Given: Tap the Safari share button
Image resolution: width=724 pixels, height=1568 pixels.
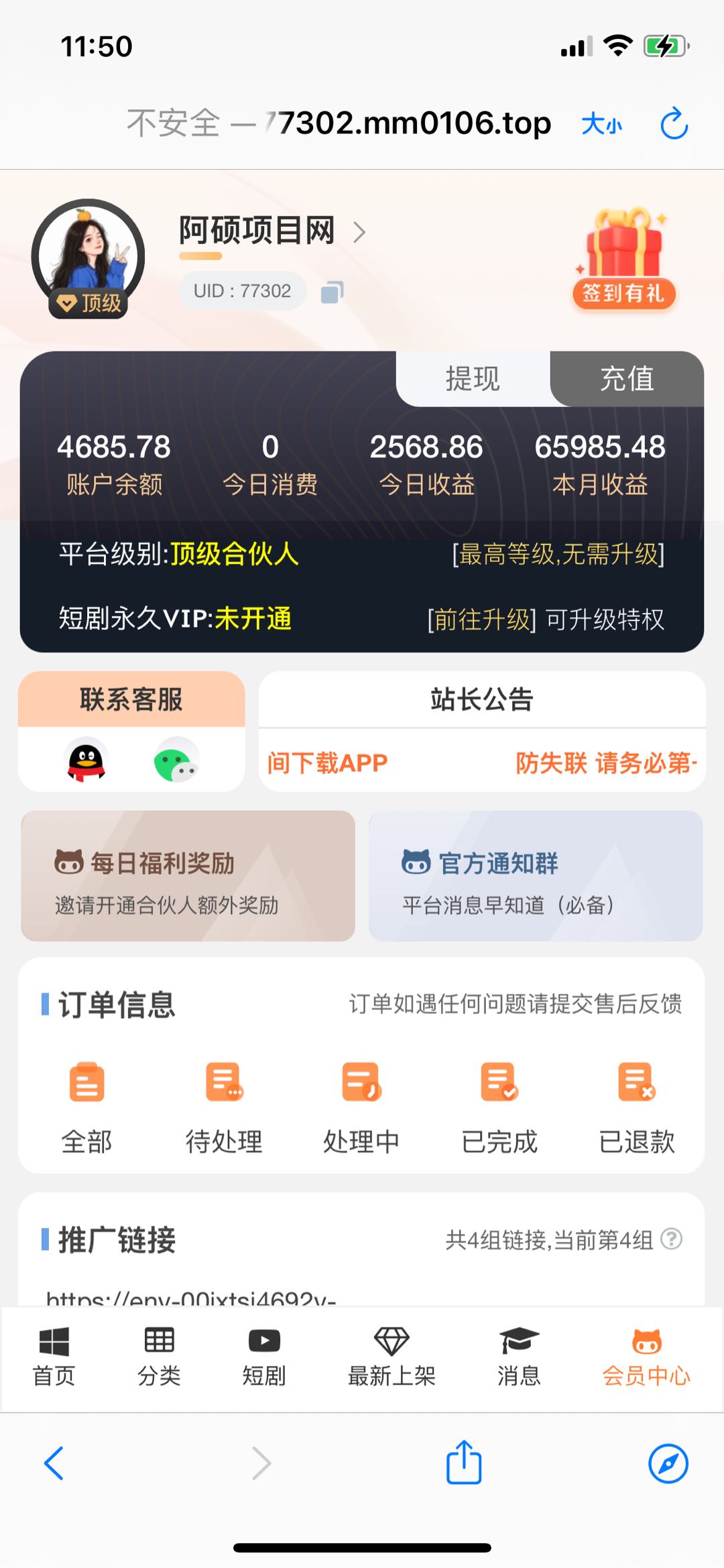Looking at the screenshot, I should pyautogui.click(x=464, y=1462).
